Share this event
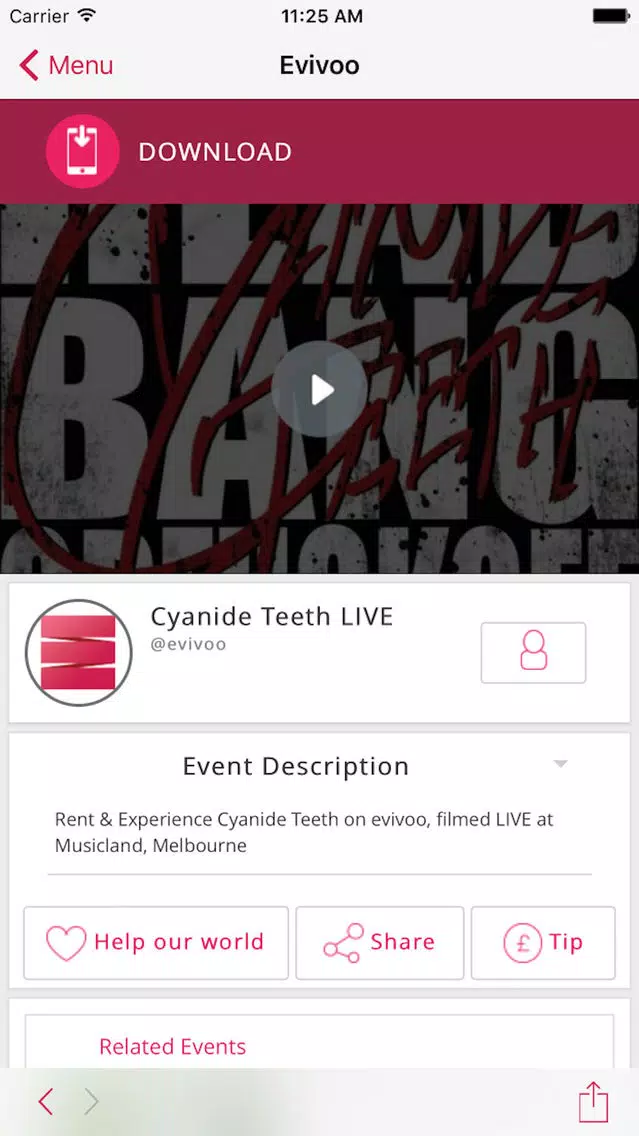 pyautogui.click(x=380, y=943)
